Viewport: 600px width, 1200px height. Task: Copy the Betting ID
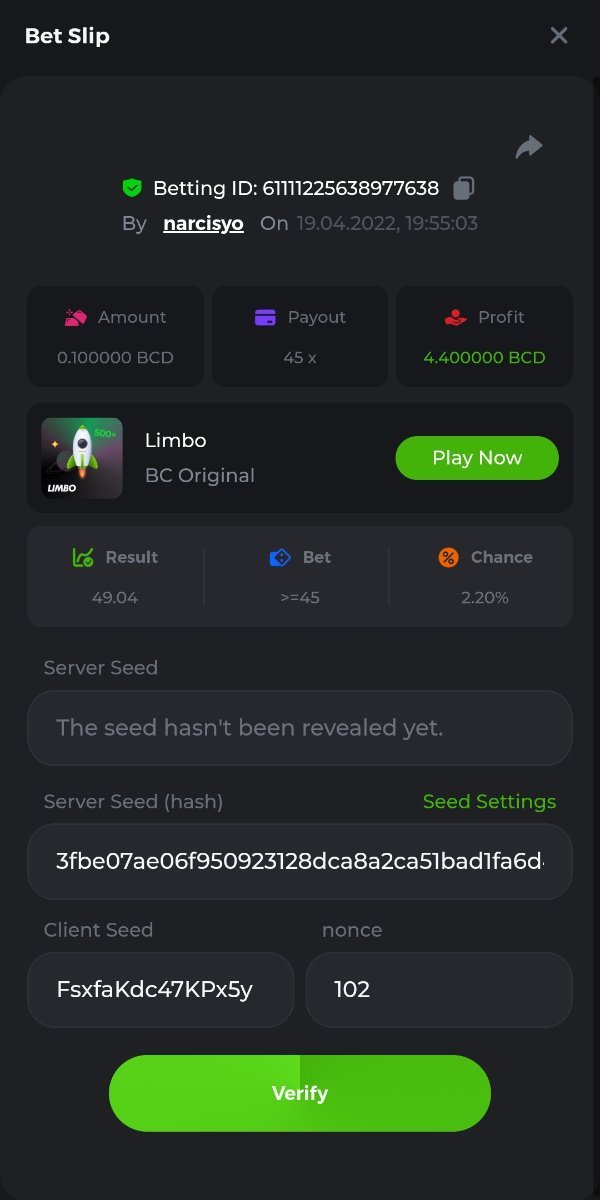(463, 188)
